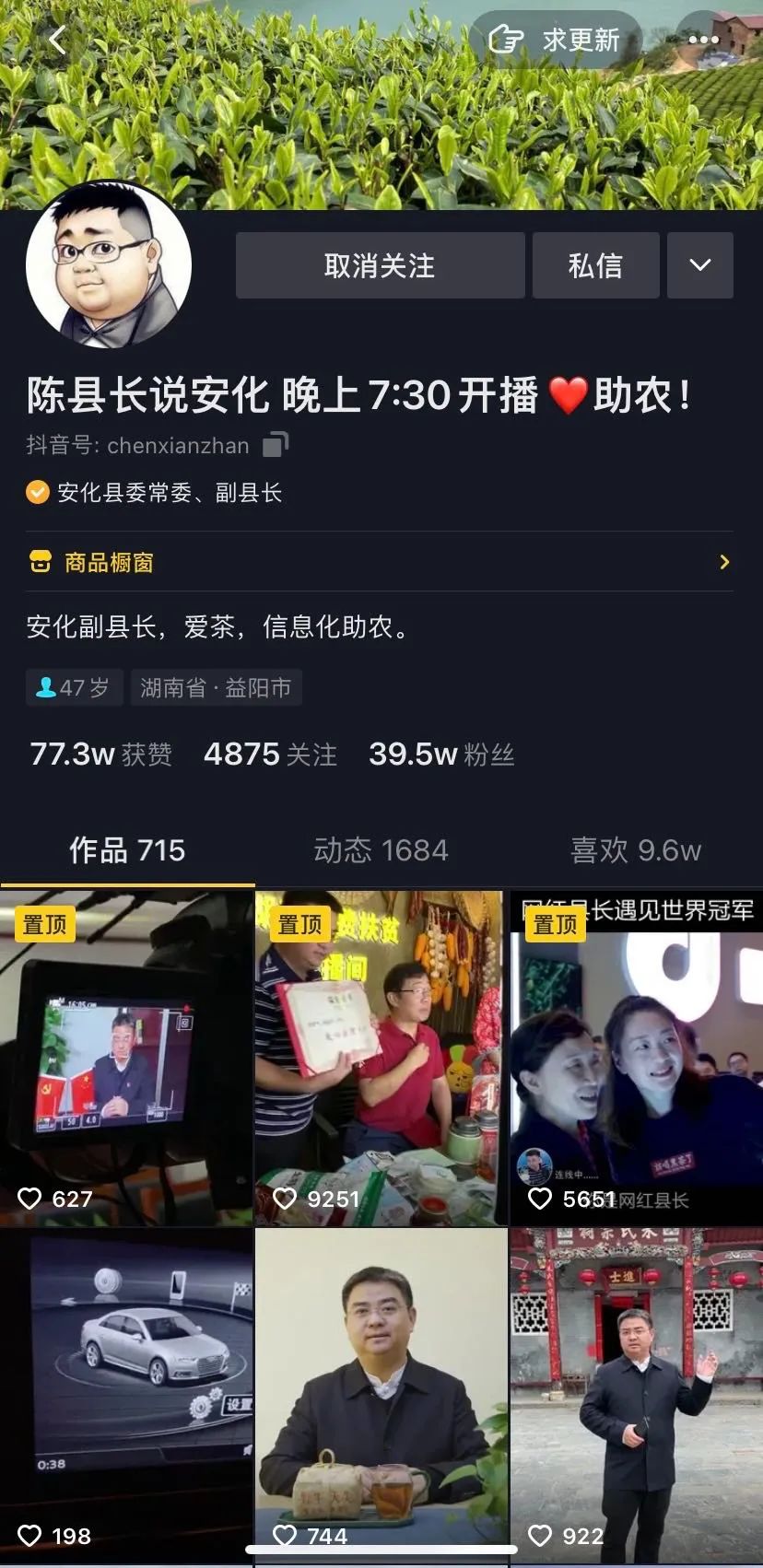Screen dimensions: 763x1568
Task: Switch to the 动态 1684 tab
Action: click(381, 850)
